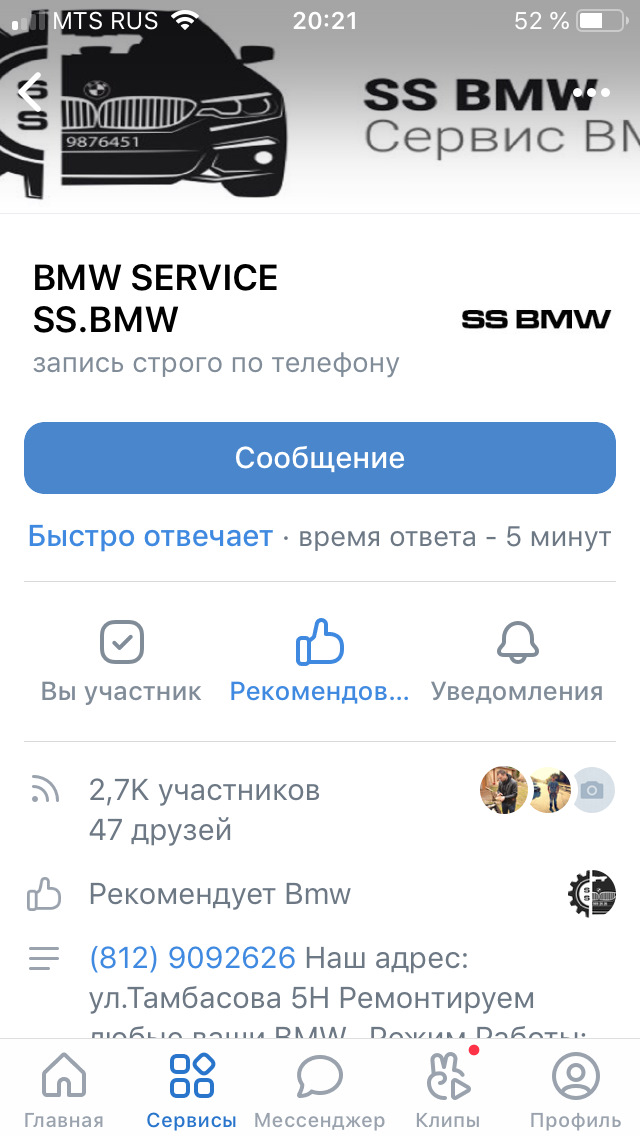The width and height of the screenshot is (640, 1136).
Task: Open the Рекомендует Bmw row
Action: pyautogui.click(x=220, y=893)
